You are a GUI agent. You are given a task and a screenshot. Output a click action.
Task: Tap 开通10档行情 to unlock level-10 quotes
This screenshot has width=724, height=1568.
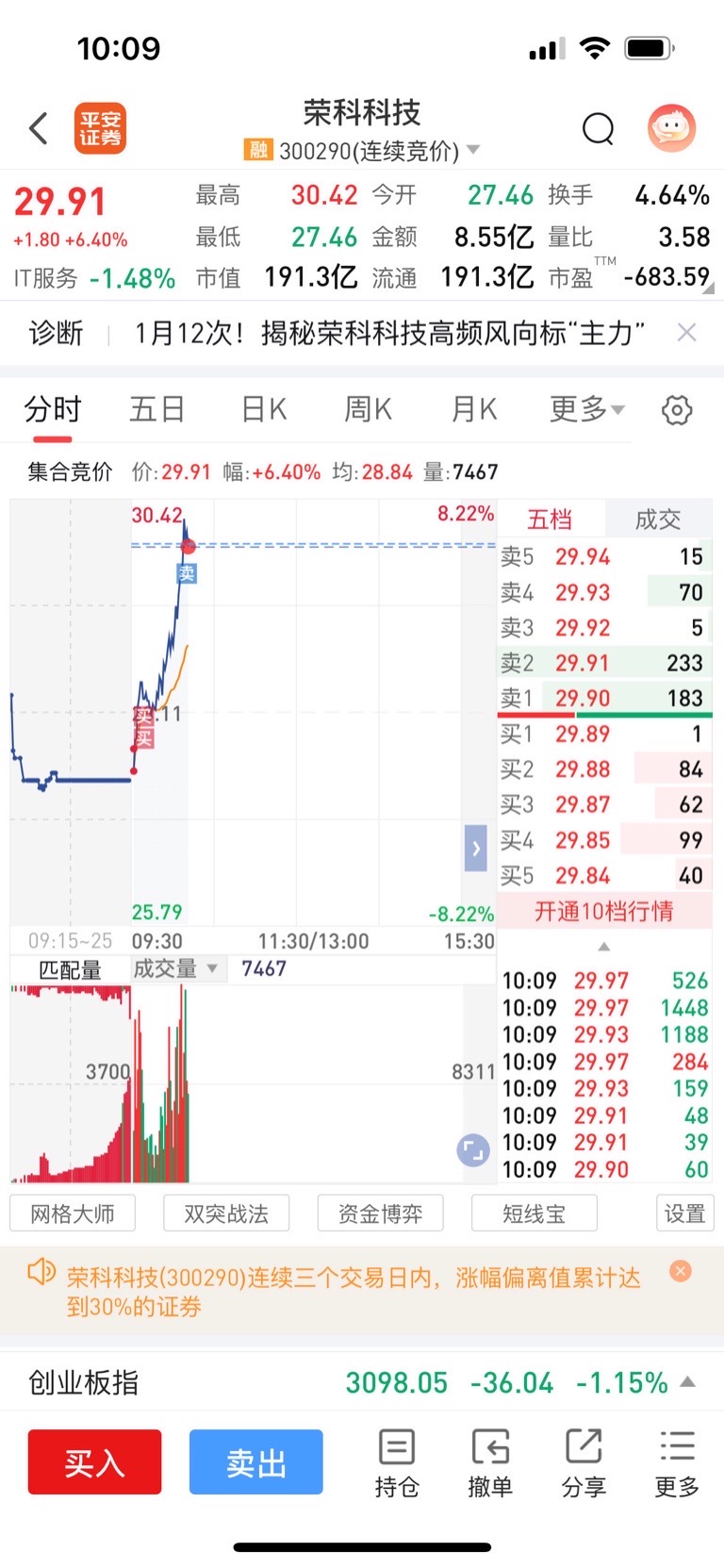(604, 911)
